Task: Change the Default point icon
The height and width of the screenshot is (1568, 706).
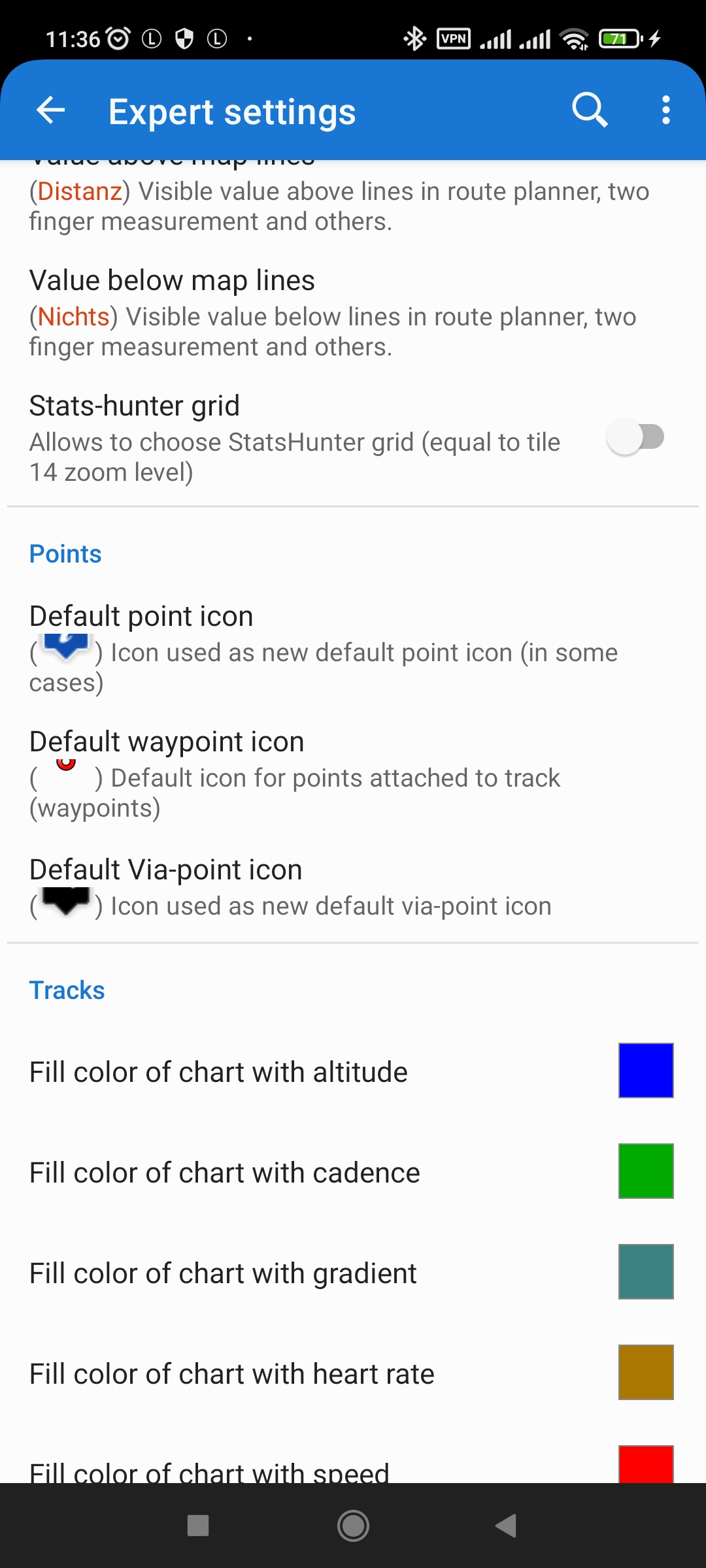Action: click(x=333, y=648)
